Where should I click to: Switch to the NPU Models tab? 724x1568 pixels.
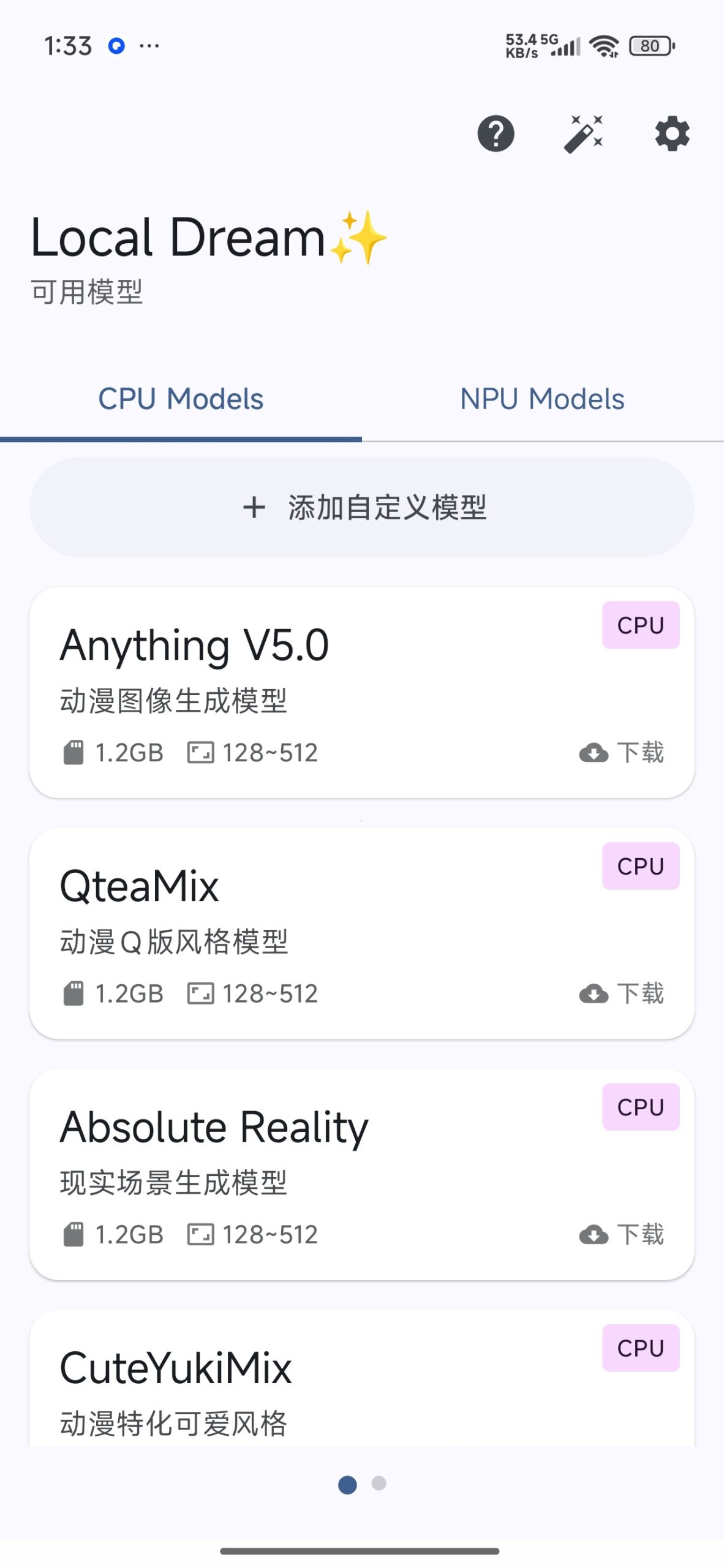(543, 399)
